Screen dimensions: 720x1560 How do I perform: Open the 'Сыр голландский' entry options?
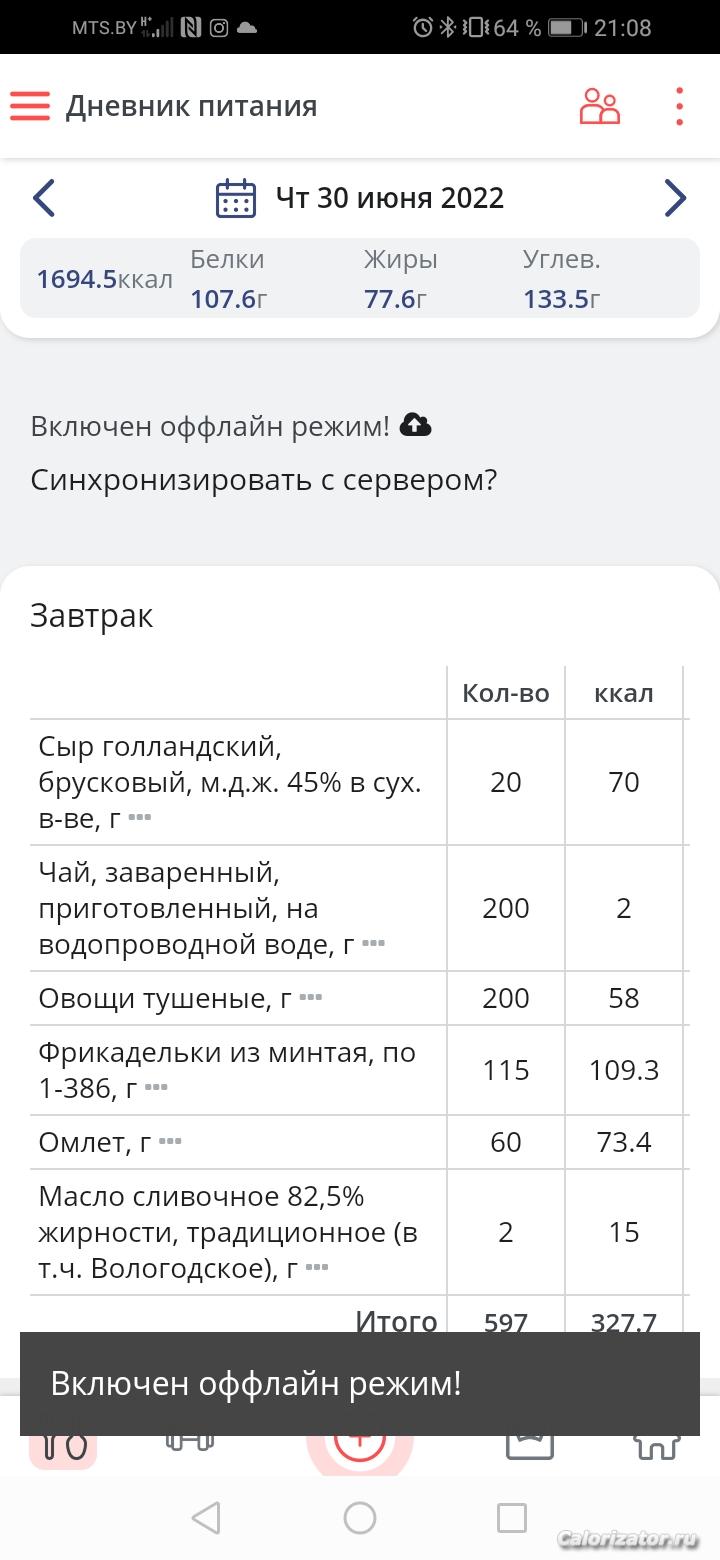pyautogui.click(x=140, y=818)
